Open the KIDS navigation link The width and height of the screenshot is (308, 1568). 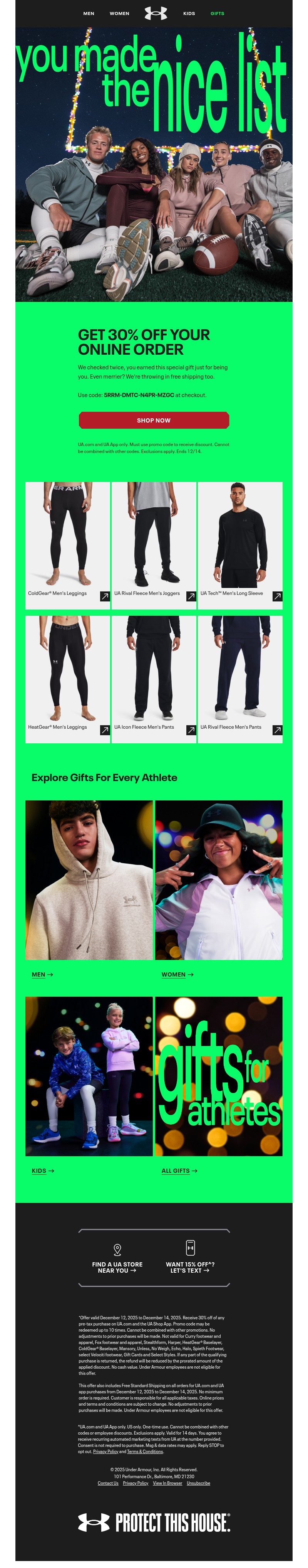coord(189,13)
